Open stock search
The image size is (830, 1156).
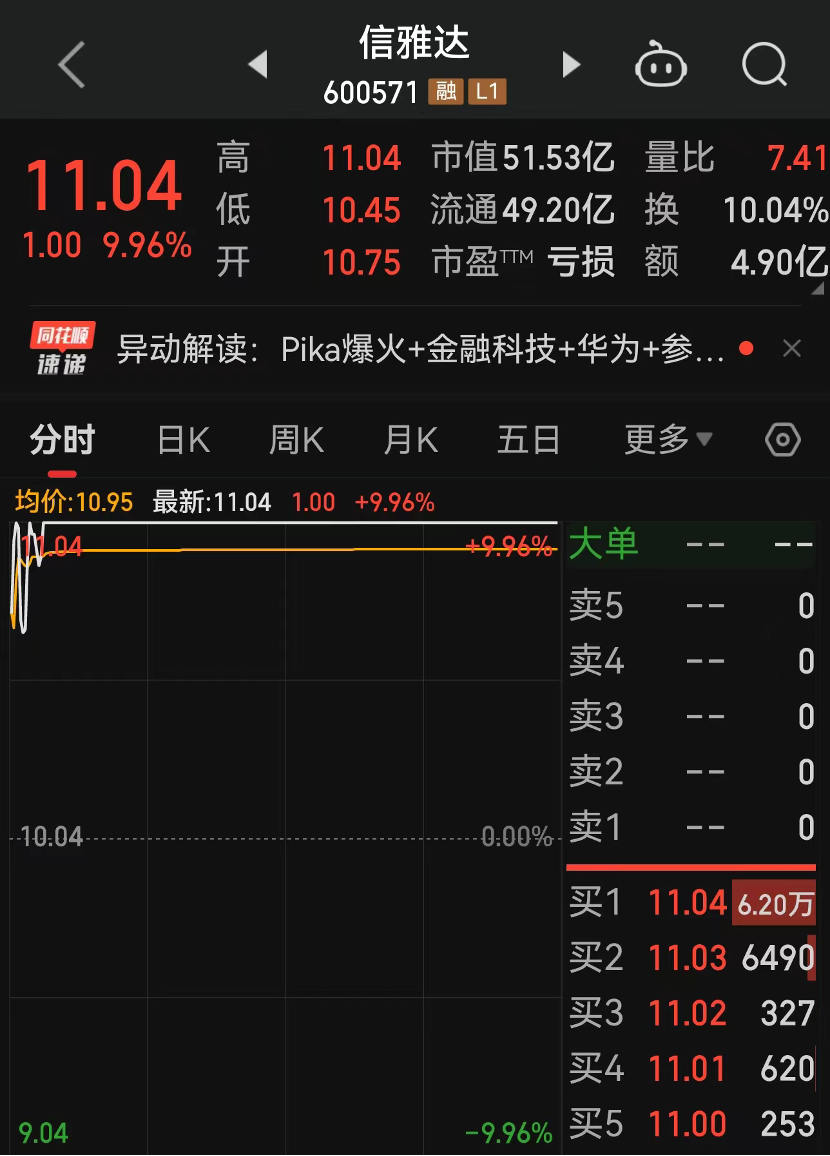point(765,66)
